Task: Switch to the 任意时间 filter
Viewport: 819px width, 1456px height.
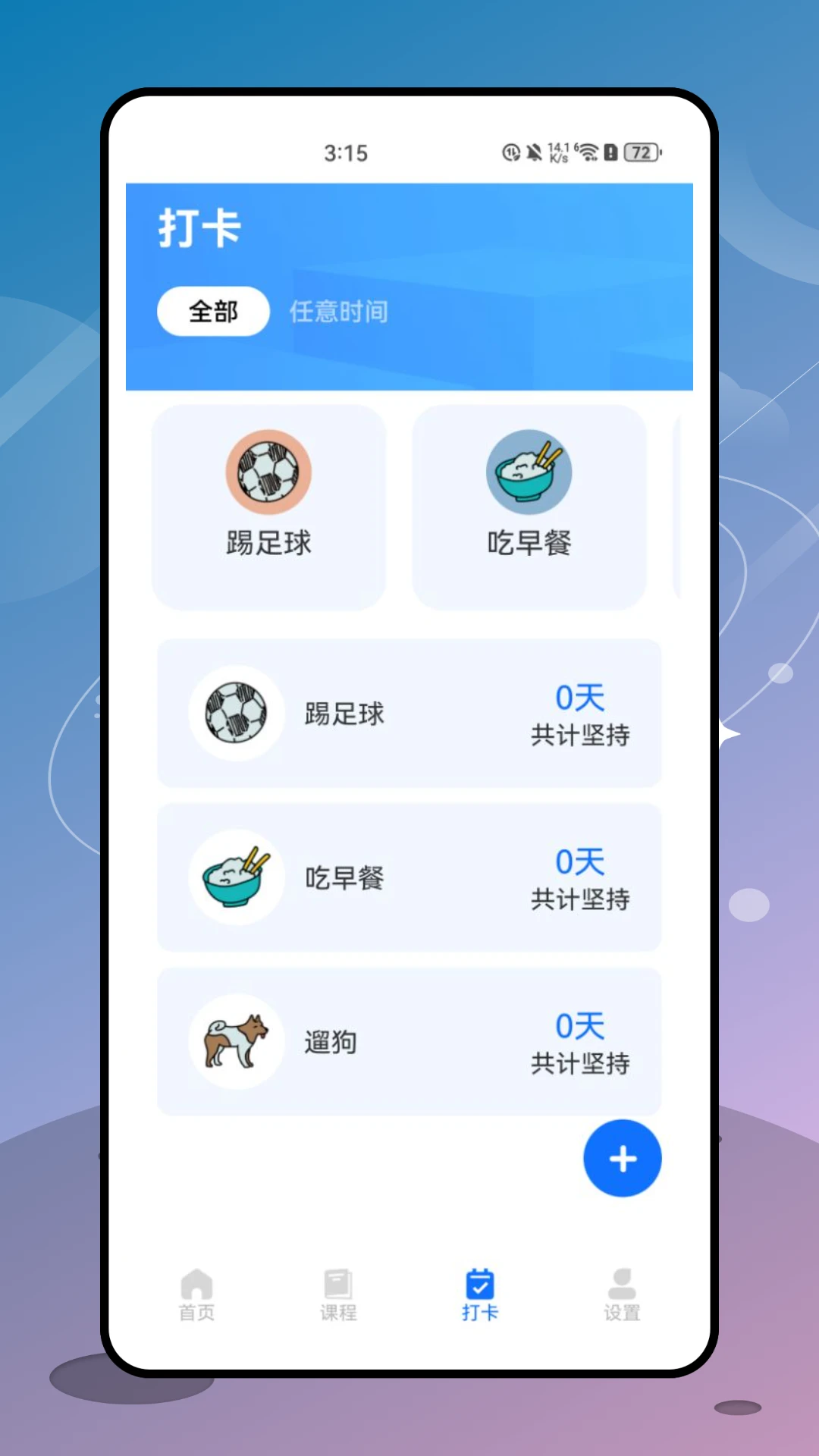Action: pyautogui.click(x=339, y=311)
